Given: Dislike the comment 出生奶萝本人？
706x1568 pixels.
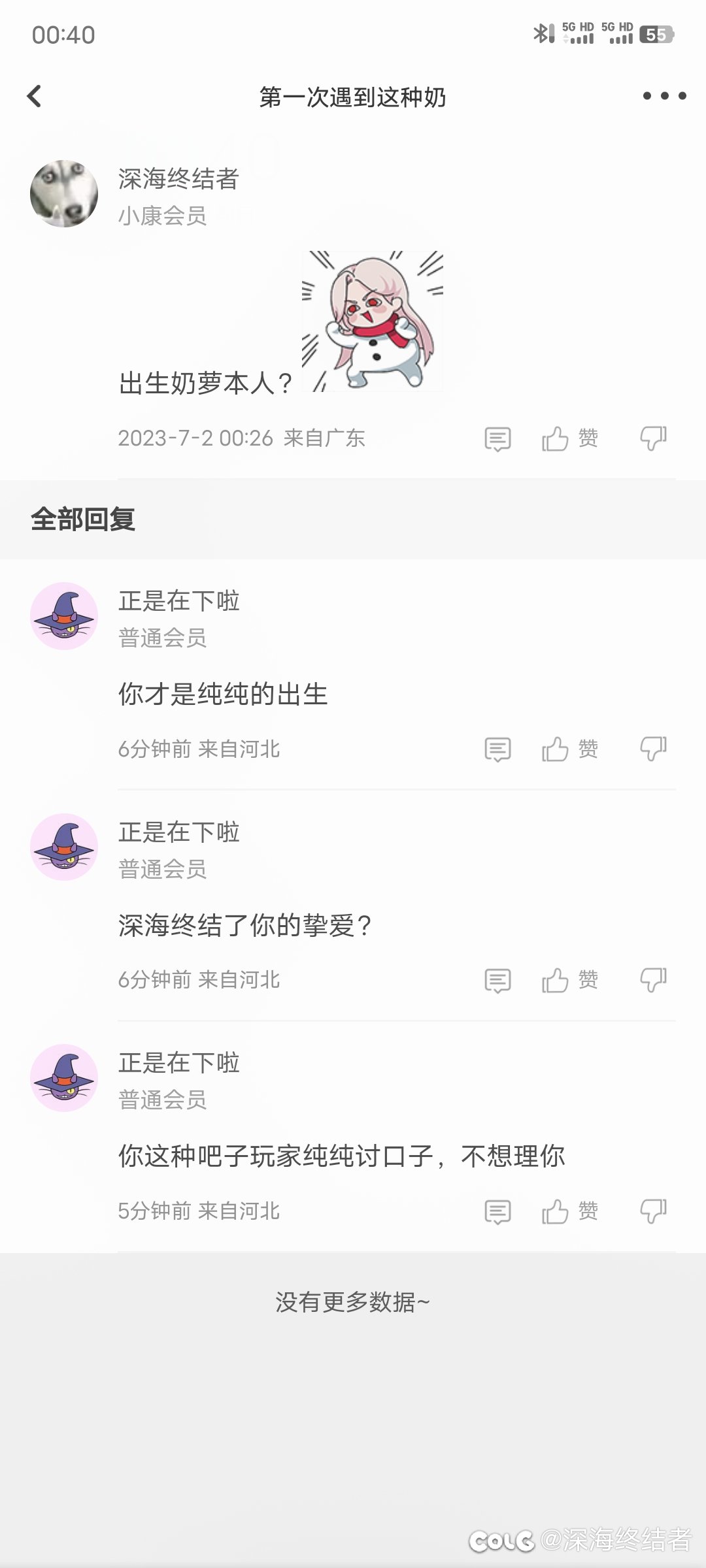Looking at the screenshot, I should (x=653, y=438).
